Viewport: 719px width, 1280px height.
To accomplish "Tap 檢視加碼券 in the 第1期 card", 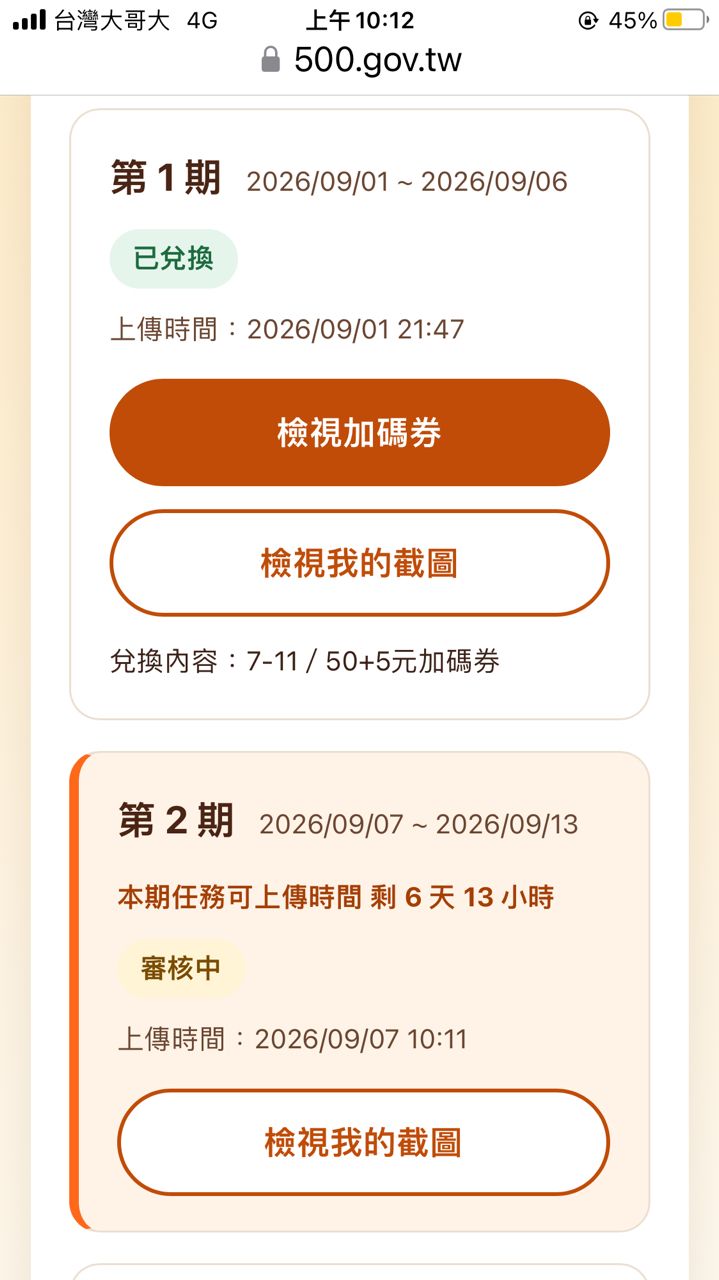I will point(359,432).
